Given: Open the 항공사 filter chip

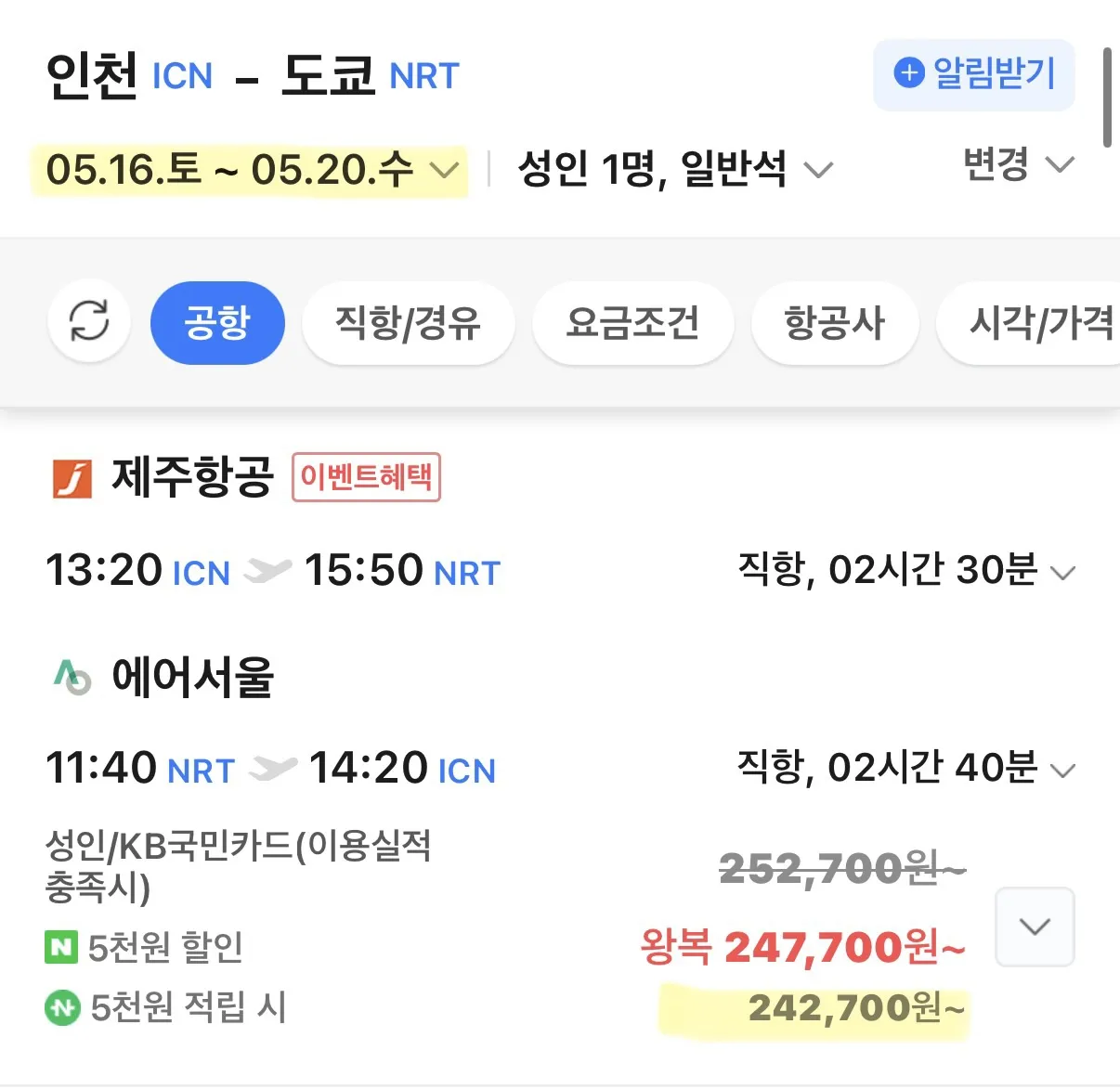Looking at the screenshot, I should [x=834, y=322].
